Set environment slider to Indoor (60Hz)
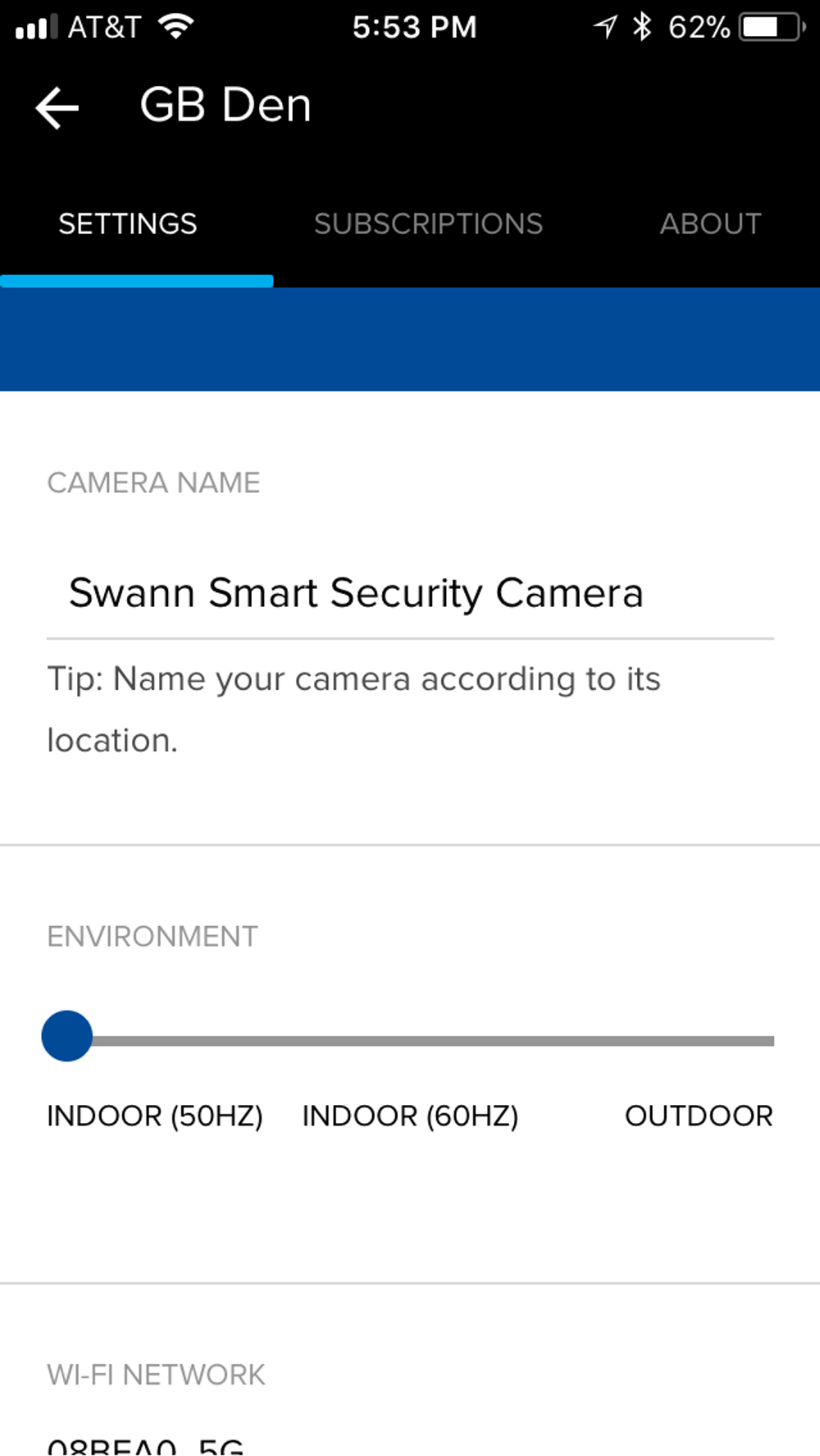 (x=410, y=1040)
